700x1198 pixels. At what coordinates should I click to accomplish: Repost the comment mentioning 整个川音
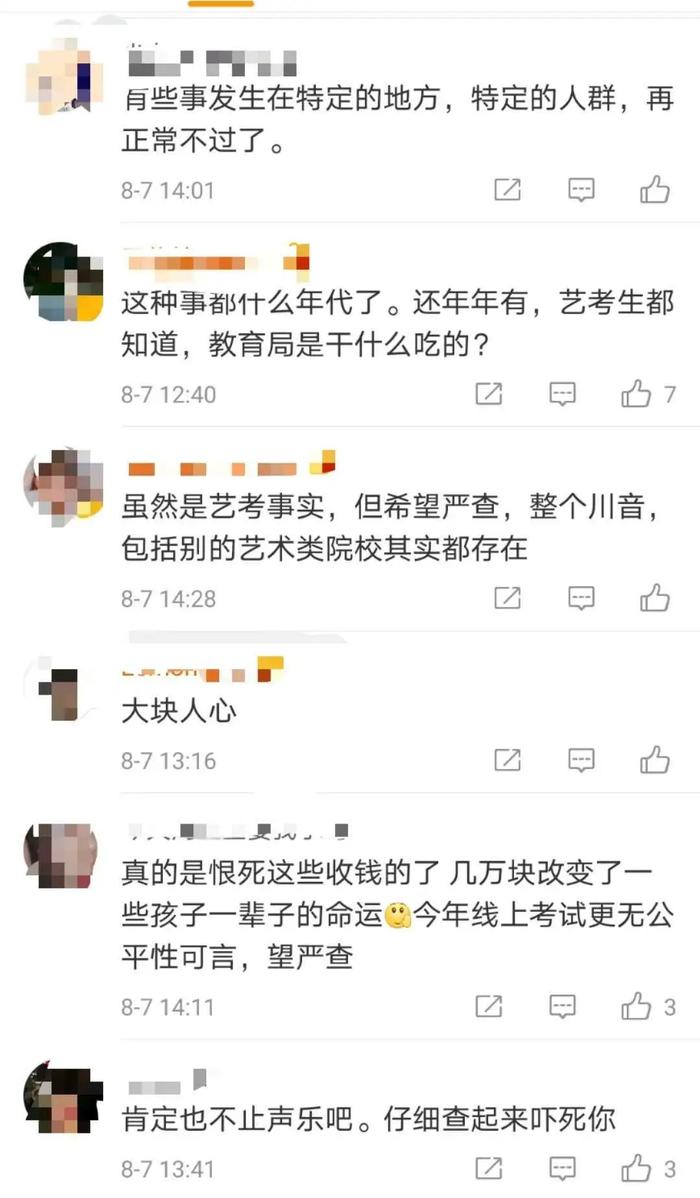(508, 598)
